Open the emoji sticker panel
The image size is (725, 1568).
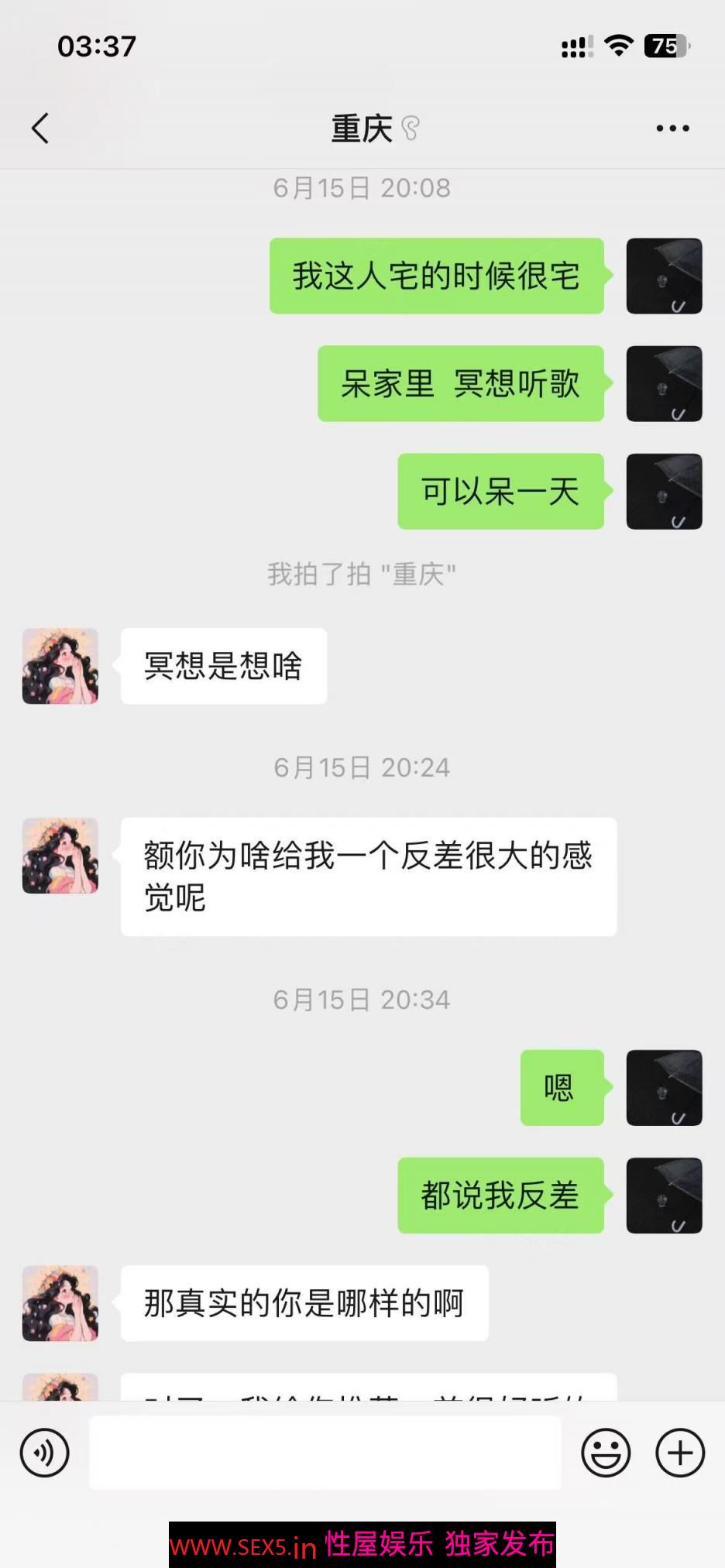pyautogui.click(x=606, y=1453)
